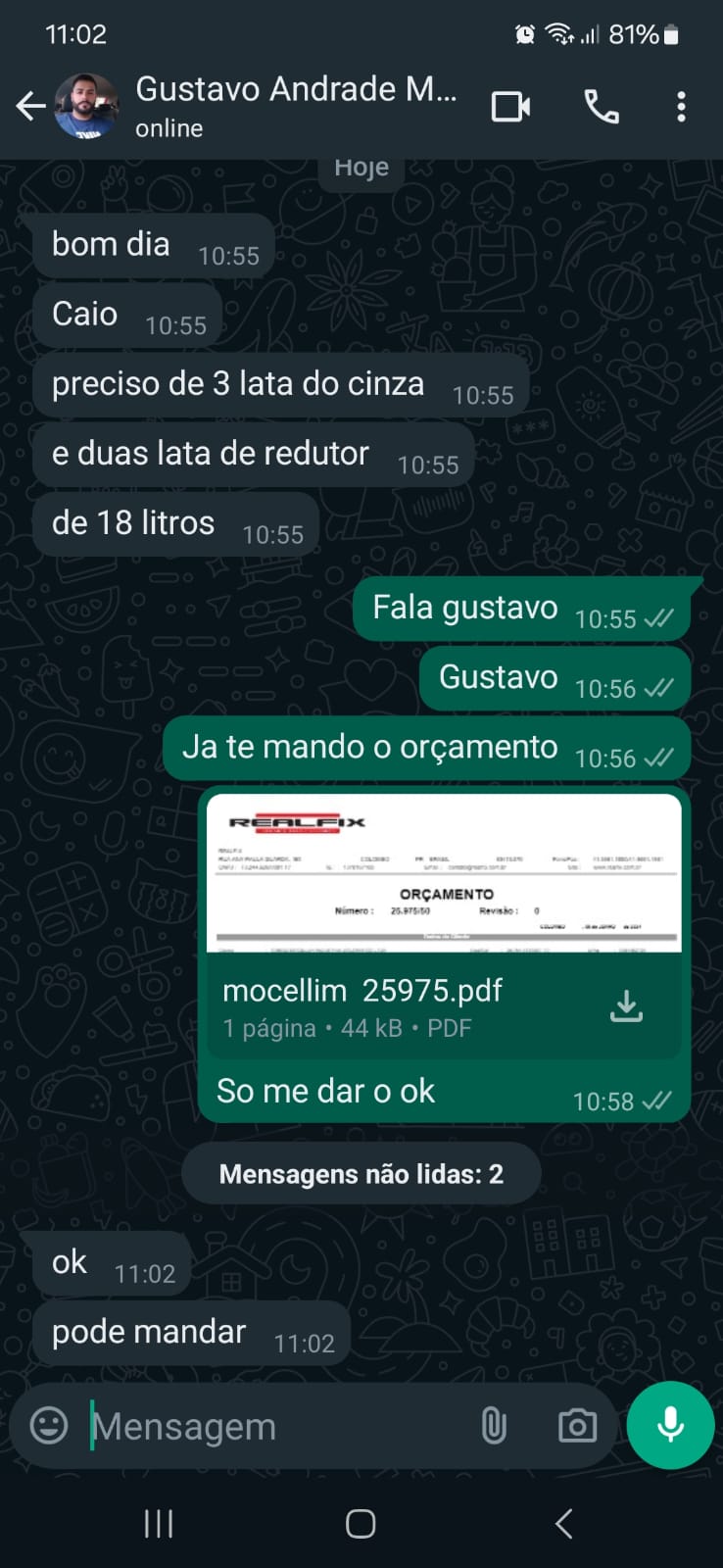This screenshot has width=723, height=1568.
Task: Tap the system home button
Action: (361, 1523)
